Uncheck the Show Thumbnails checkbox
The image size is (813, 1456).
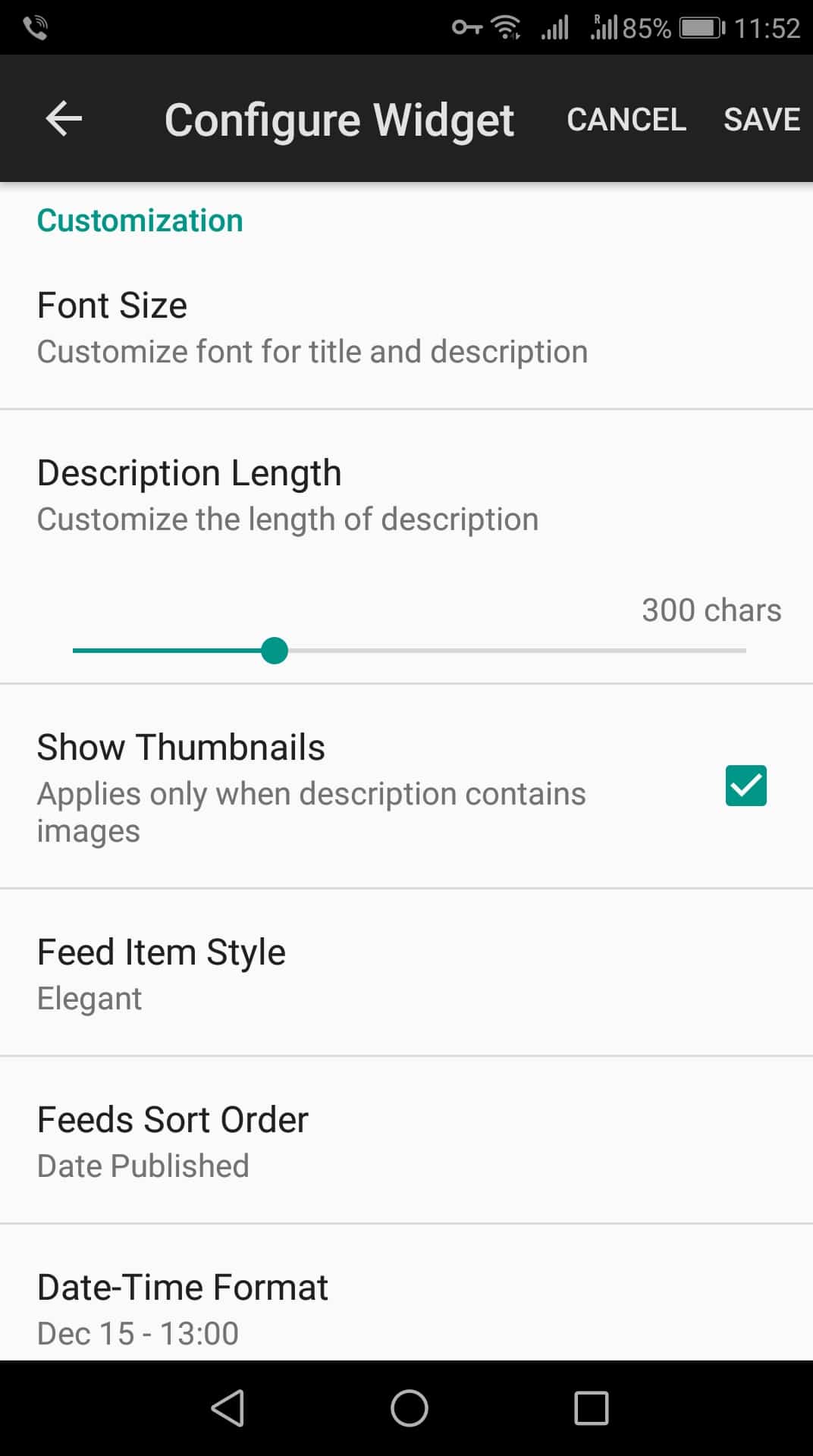(x=746, y=785)
